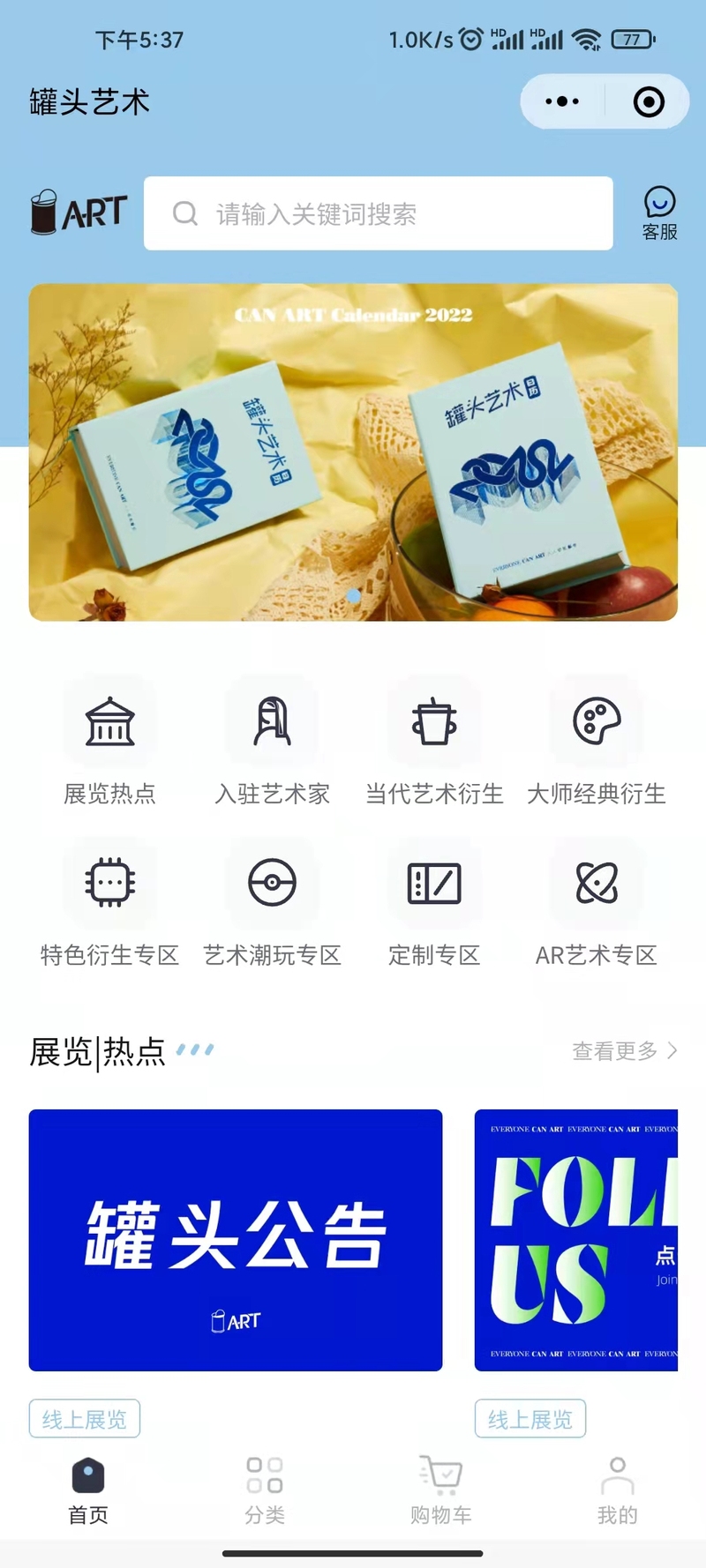Open the FOLLOW US exhibition card
Viewport: 706px width, 1568px height.
(576, 1240)
